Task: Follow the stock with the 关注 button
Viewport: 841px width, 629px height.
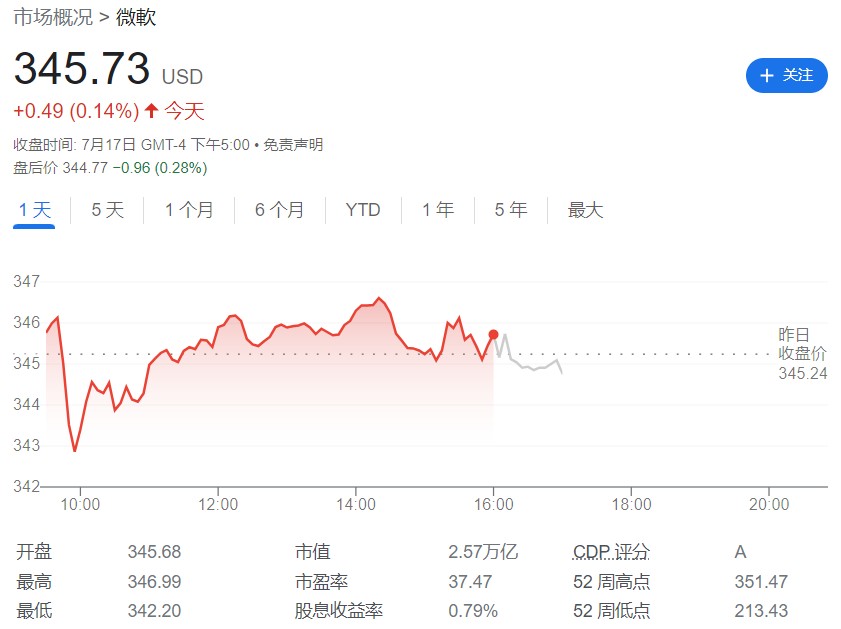Action: click(x=786, y=75)
